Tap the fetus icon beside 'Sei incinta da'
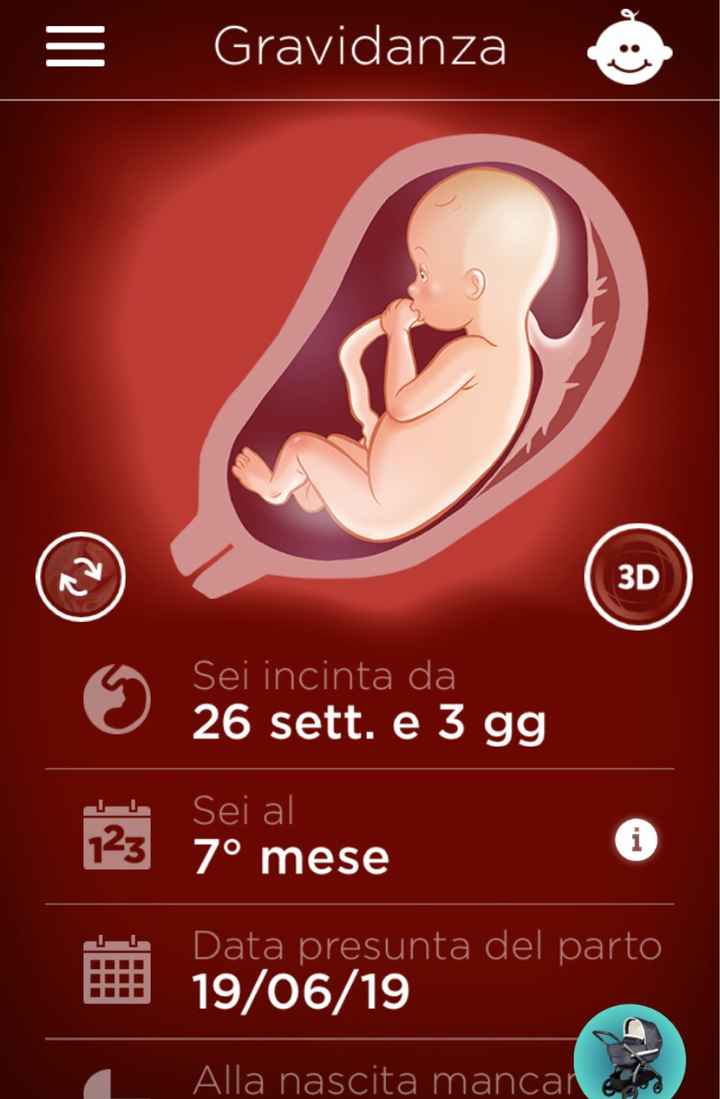Image resolution: width=720 pixels, height=1099 pixels. tap(116, 700)
